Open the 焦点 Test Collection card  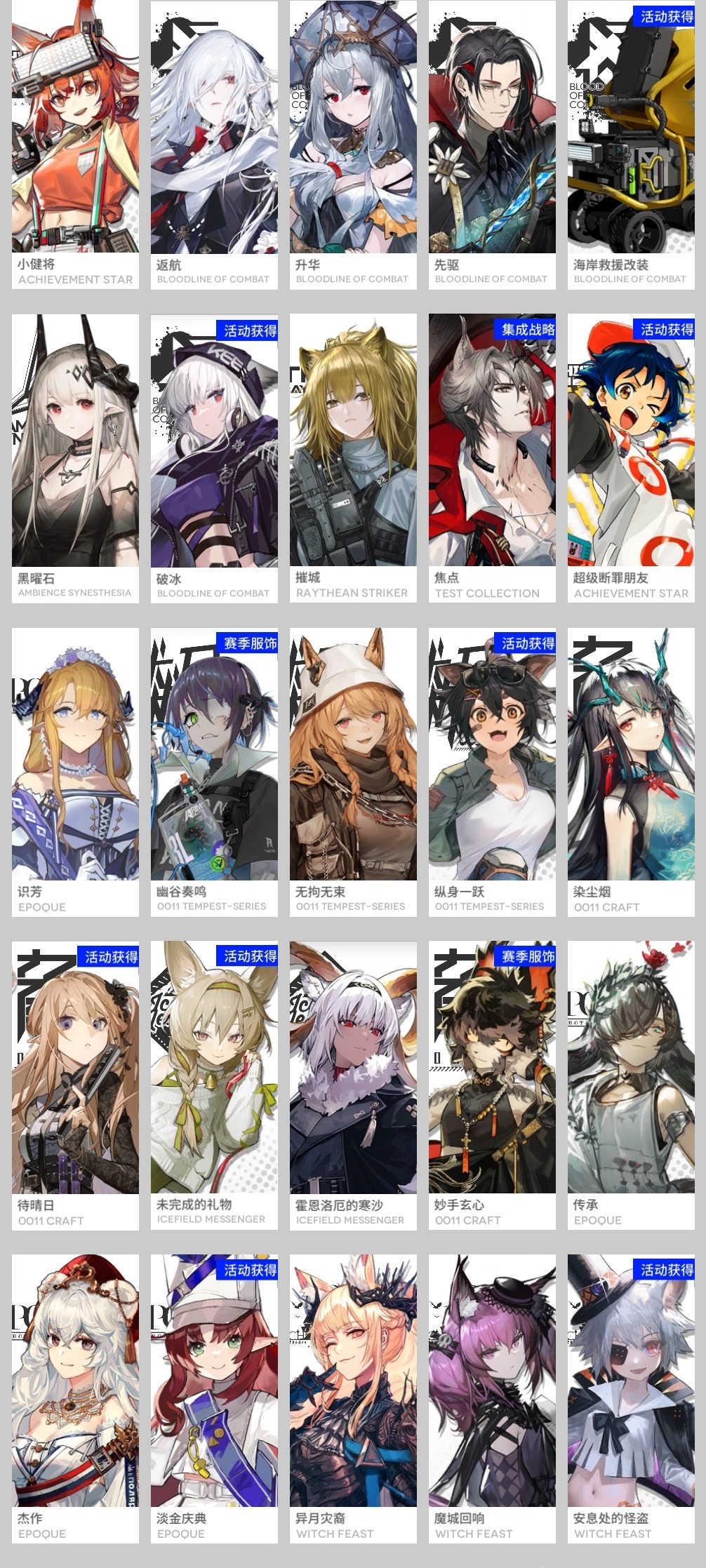492,457
